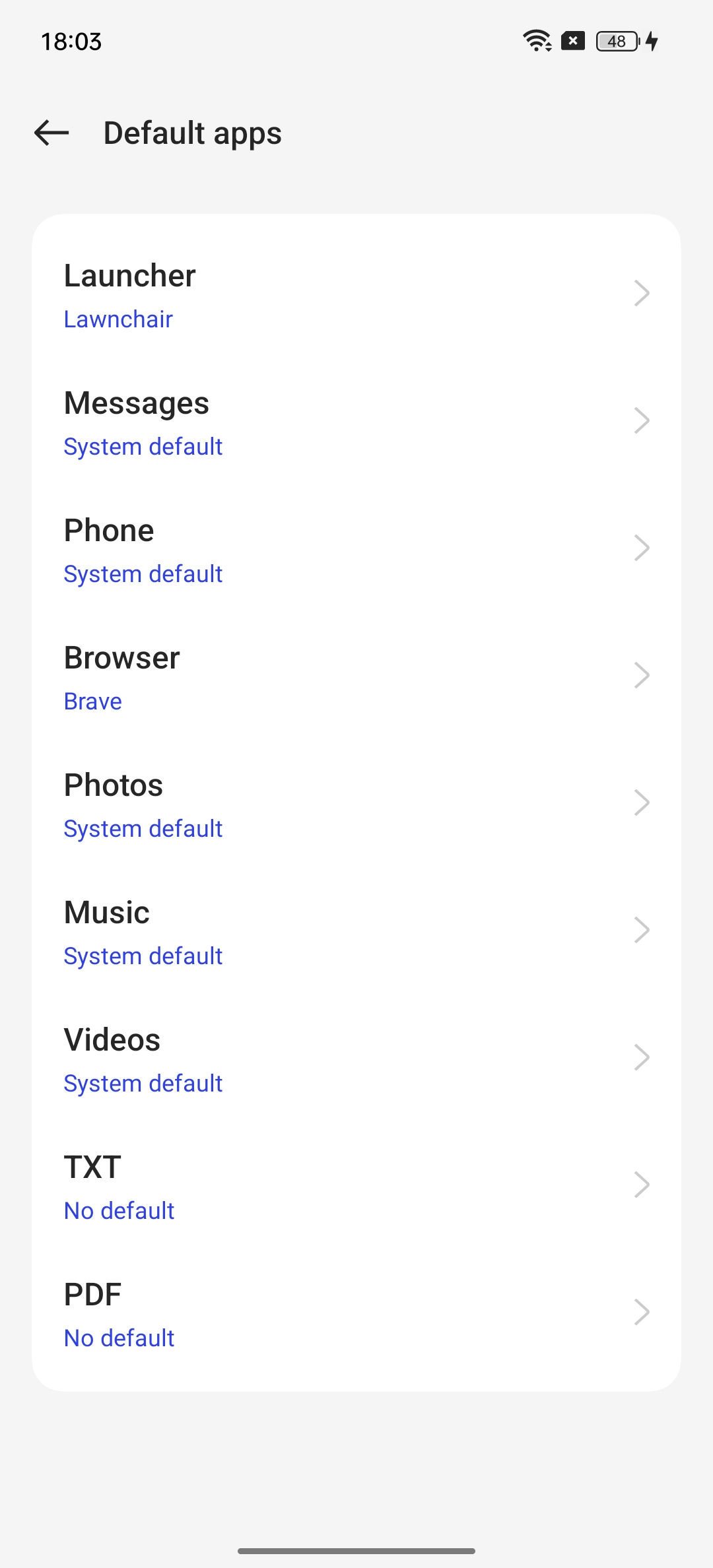Set a default app for TXT
This screenshot has height=1568, width=713.
click(x=356, y=1185)
